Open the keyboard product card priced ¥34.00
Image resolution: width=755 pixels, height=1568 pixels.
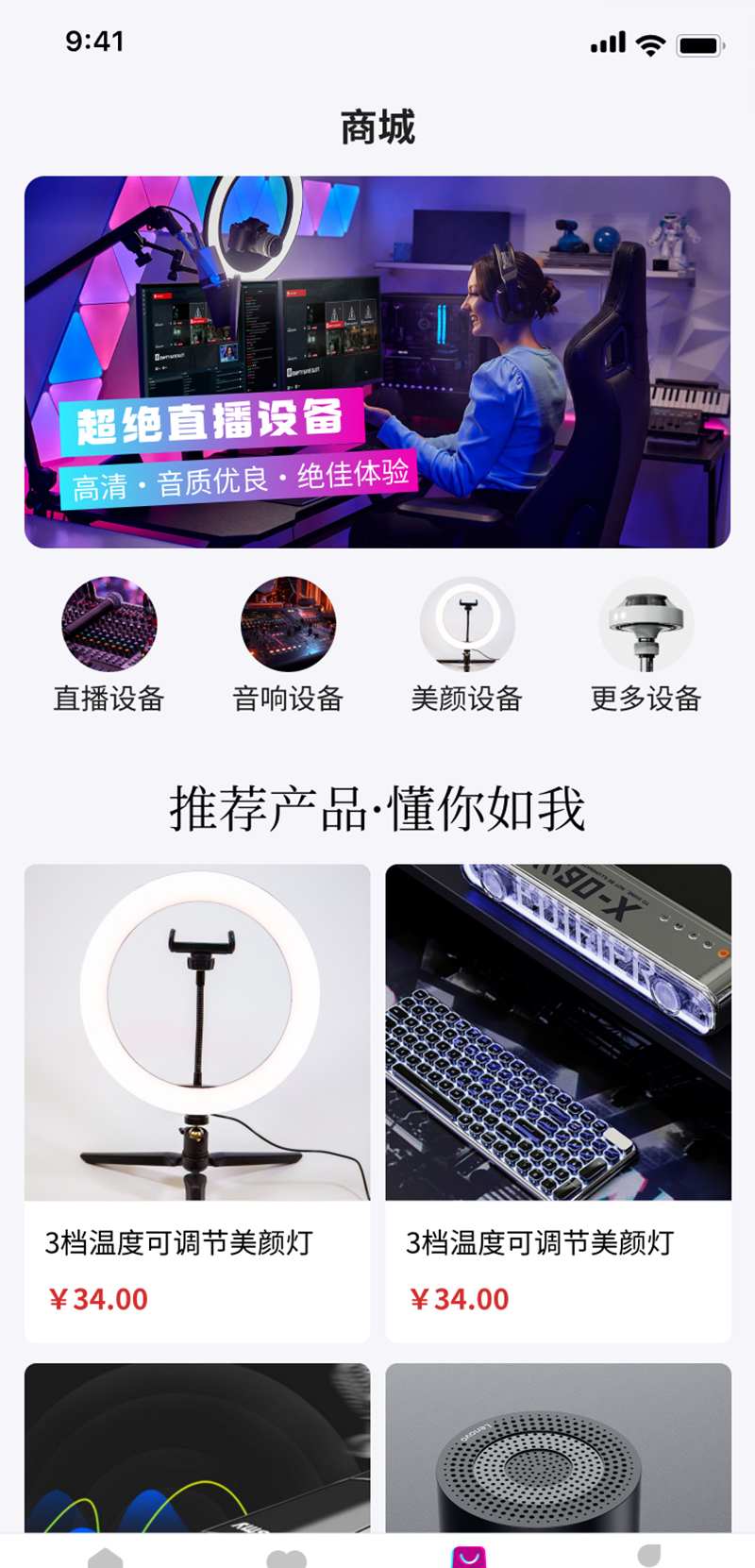tap(558, 1102)
